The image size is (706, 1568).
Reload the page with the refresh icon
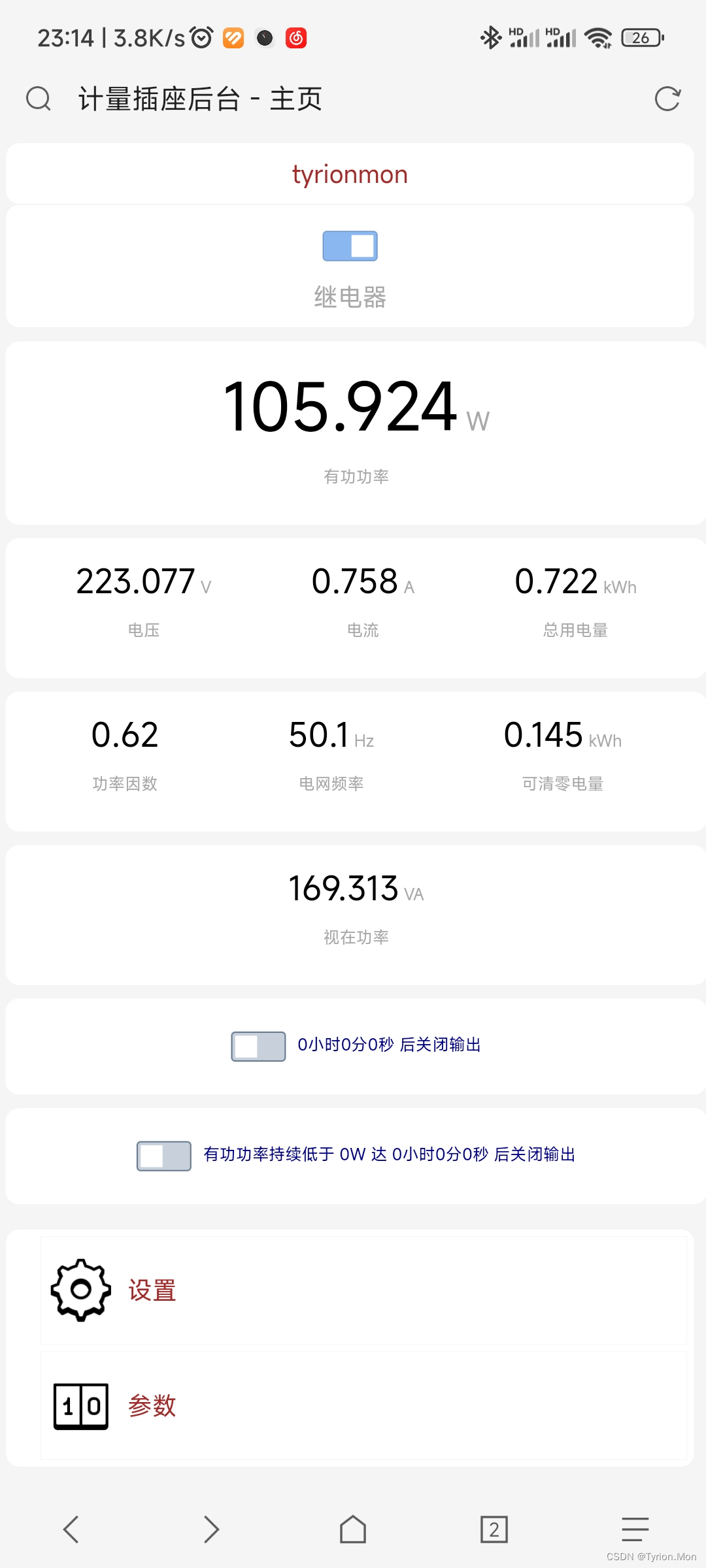pyautogui.click(x=667, y=99)
